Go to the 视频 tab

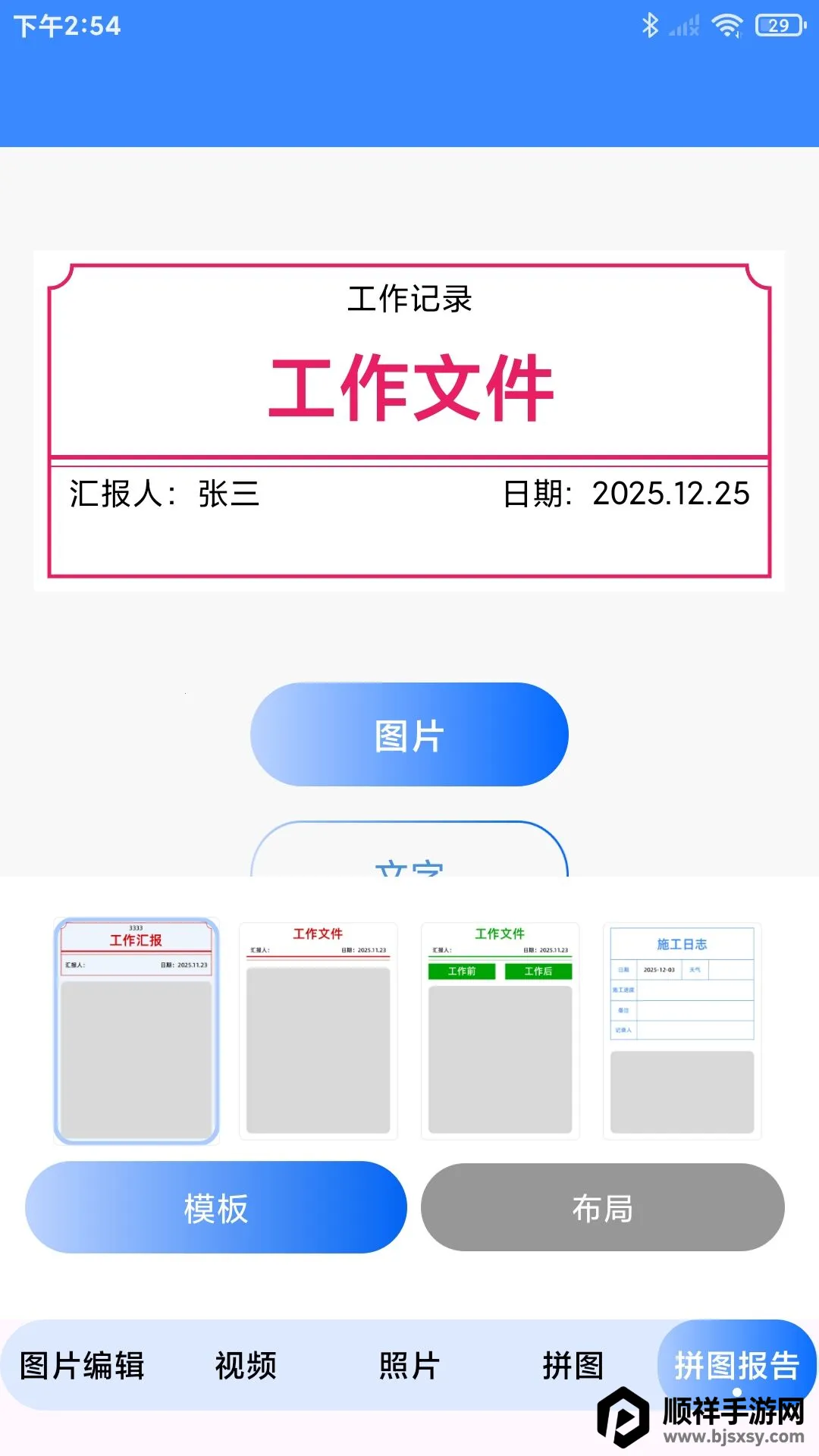click(246, 1365)
